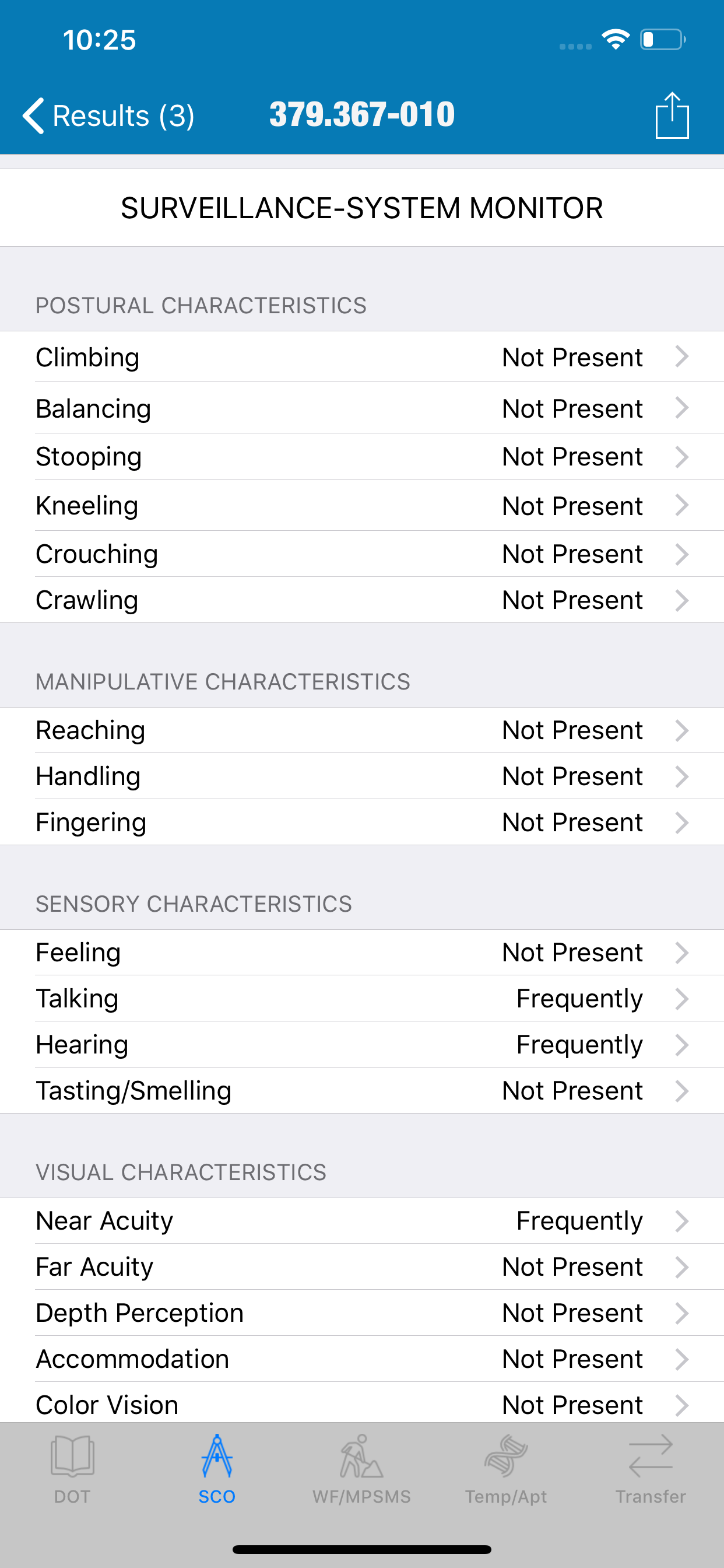The width and height of the screenshot is (724, 1568).
Task: Open the Climbing row
Action: click(361, 358)
